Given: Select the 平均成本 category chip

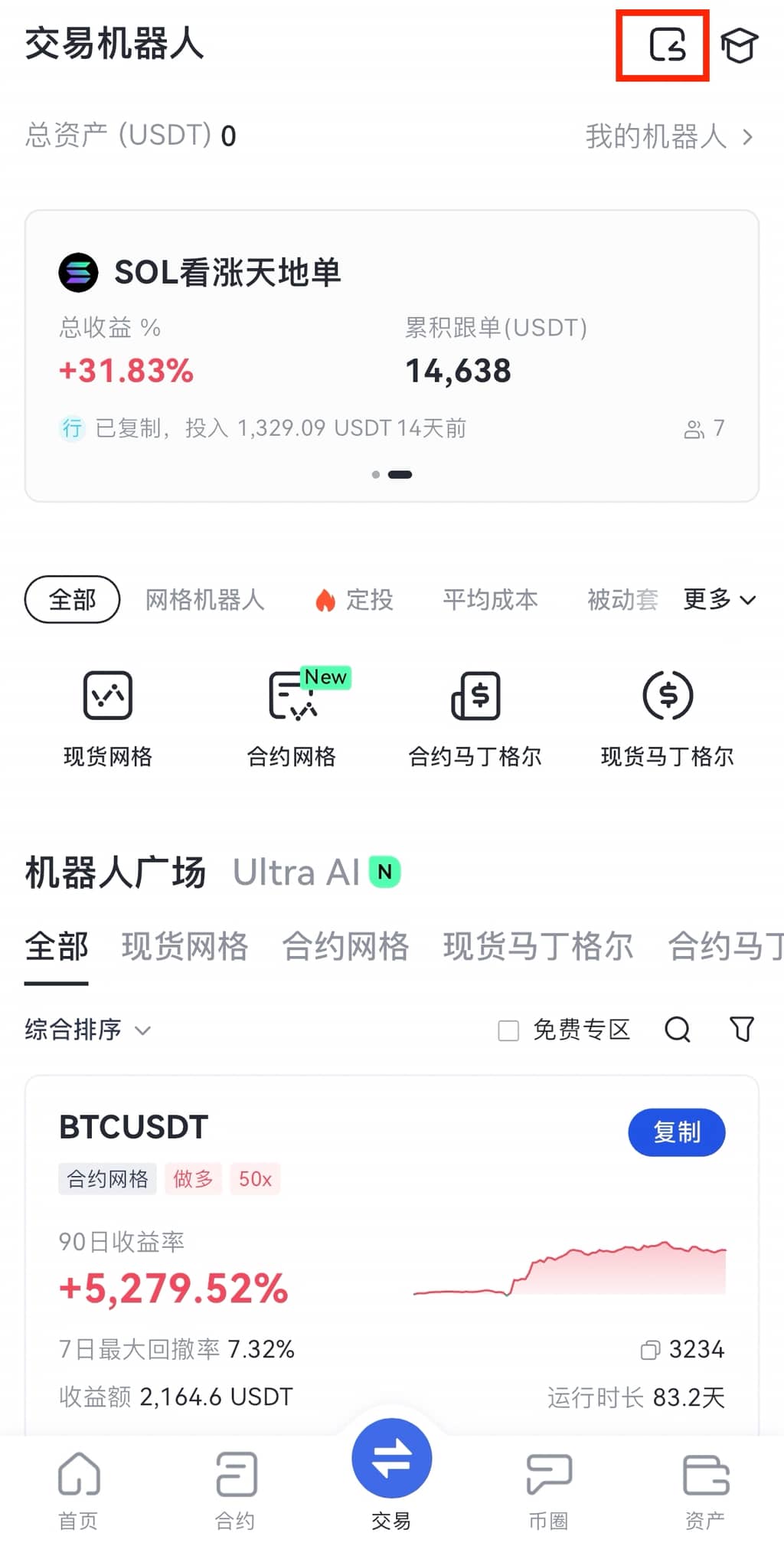Looking at the screenshot, I should point(490,599).
